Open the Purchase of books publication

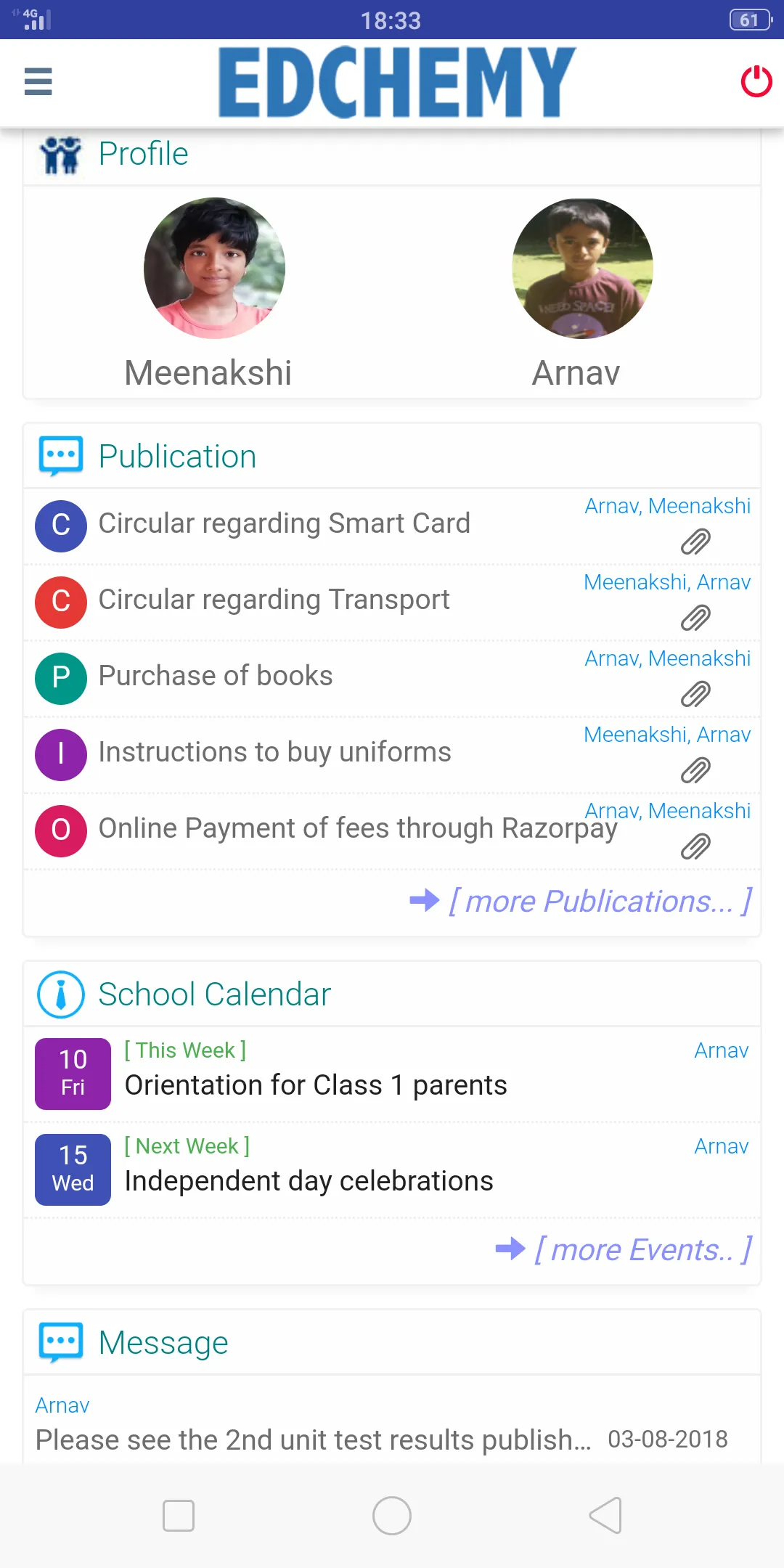(x=216, y=676)
